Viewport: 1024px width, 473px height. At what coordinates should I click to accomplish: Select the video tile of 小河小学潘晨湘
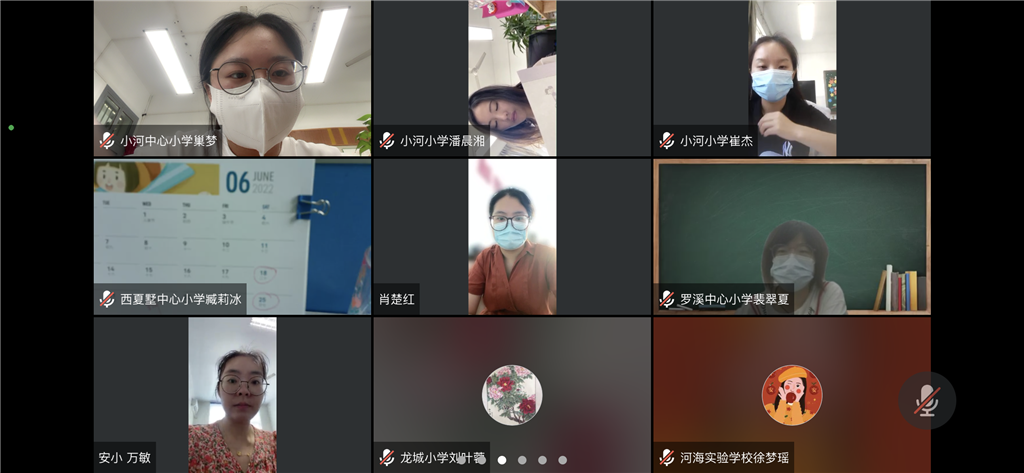pos(511,78)
